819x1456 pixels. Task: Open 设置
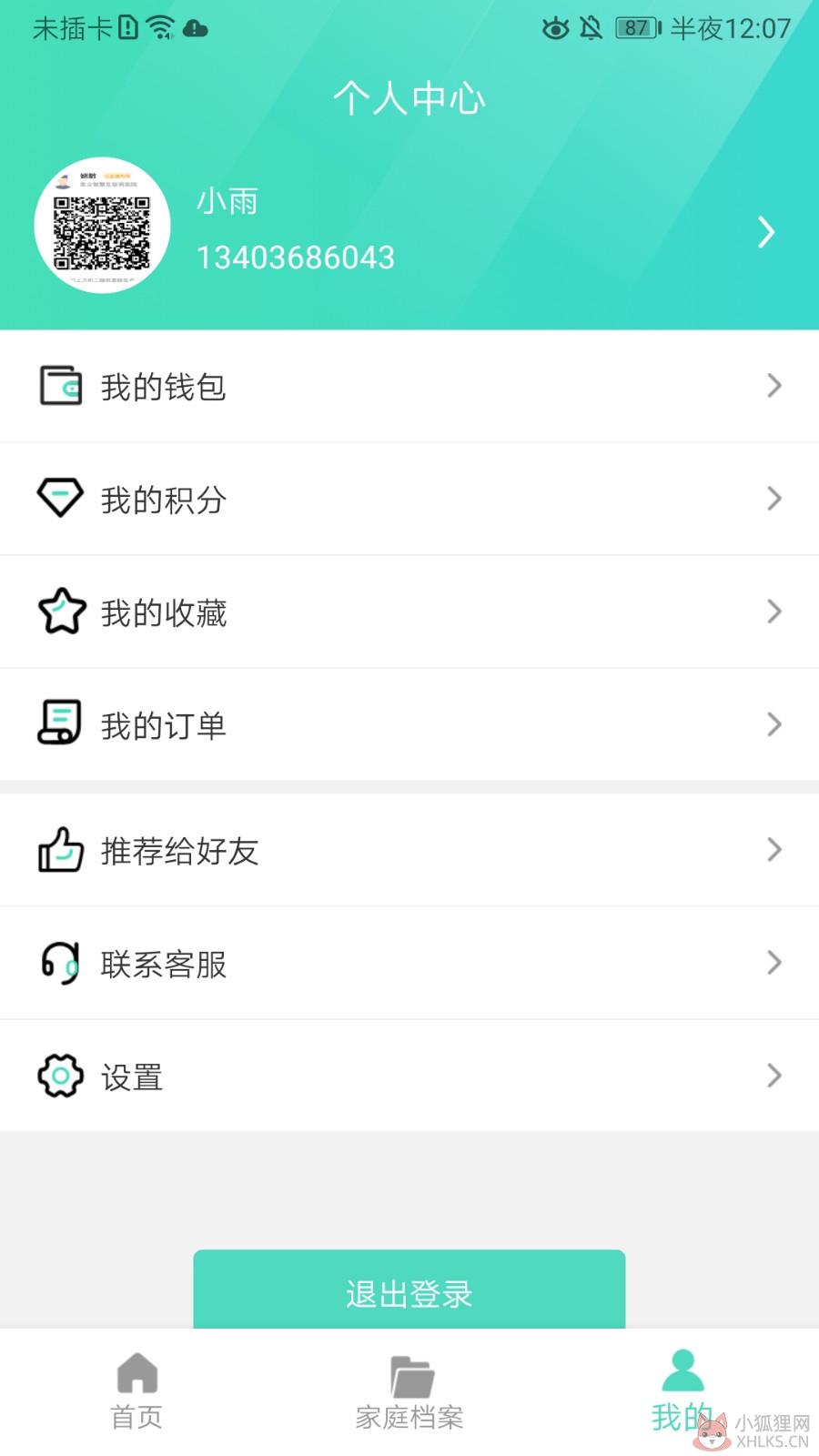(409, 1076)
